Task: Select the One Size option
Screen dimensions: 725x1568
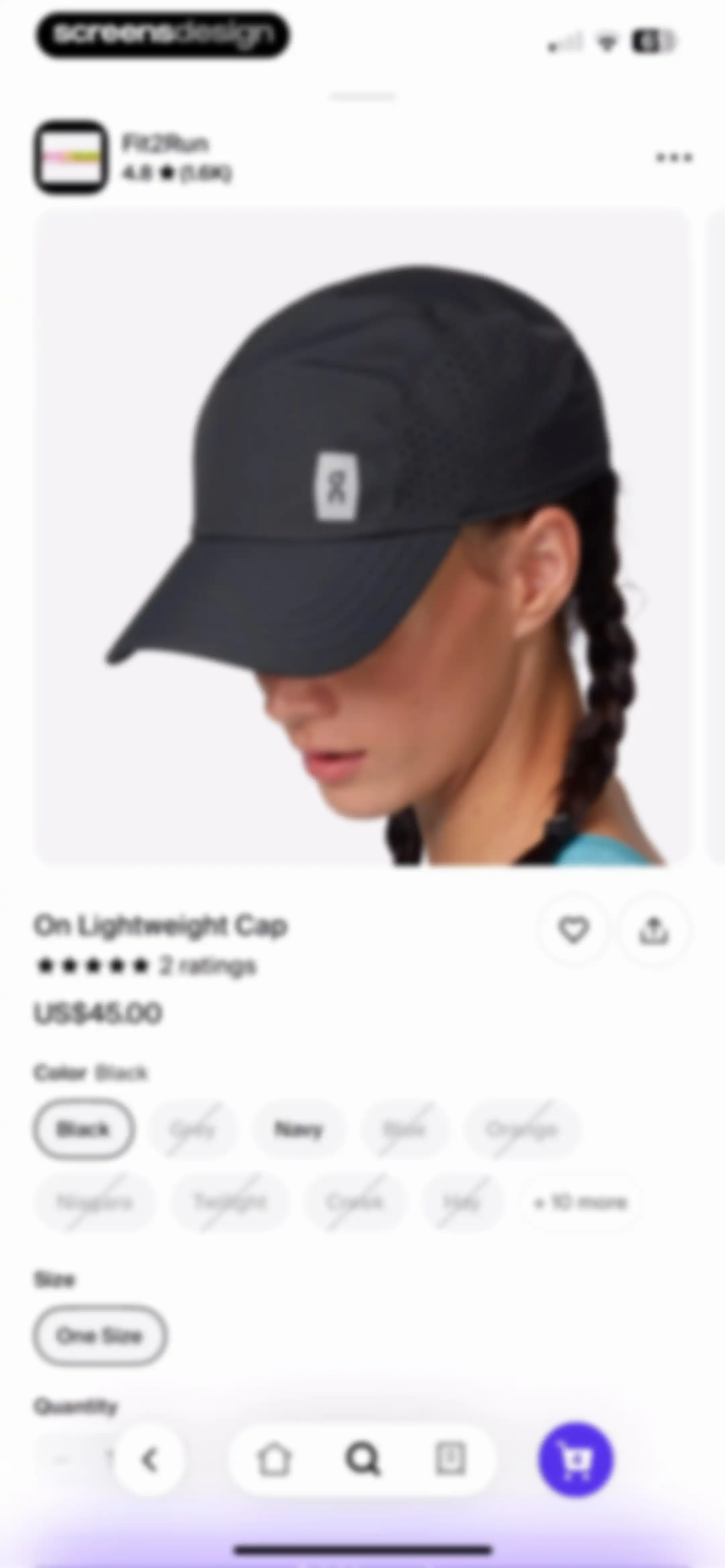Action: [100, 1335]
